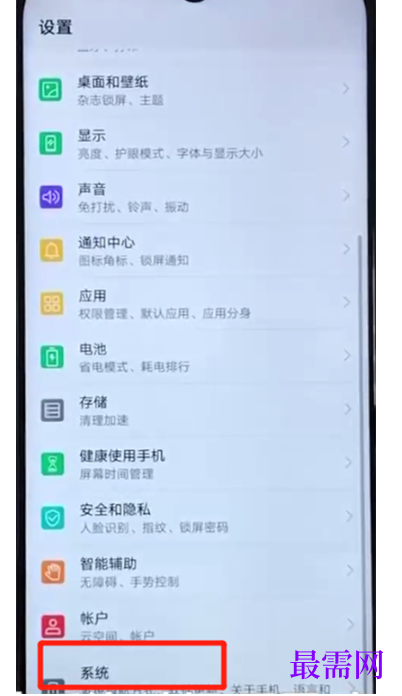This screenshot has width=402, height=696.
Task: Go to 声音 settings
Action: click(x=195, y=197)
